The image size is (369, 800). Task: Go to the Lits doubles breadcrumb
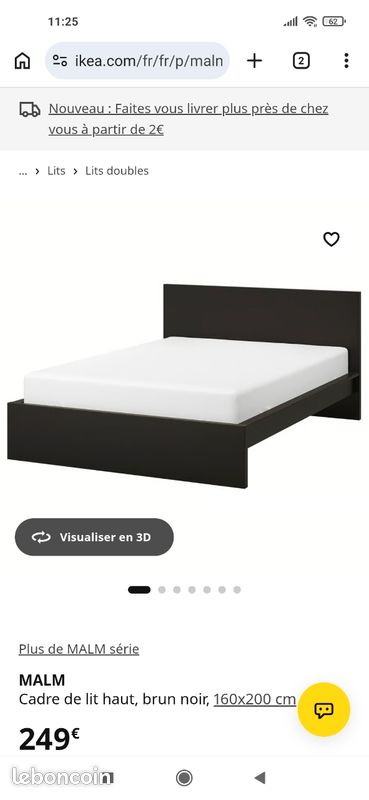coord(117,171)
